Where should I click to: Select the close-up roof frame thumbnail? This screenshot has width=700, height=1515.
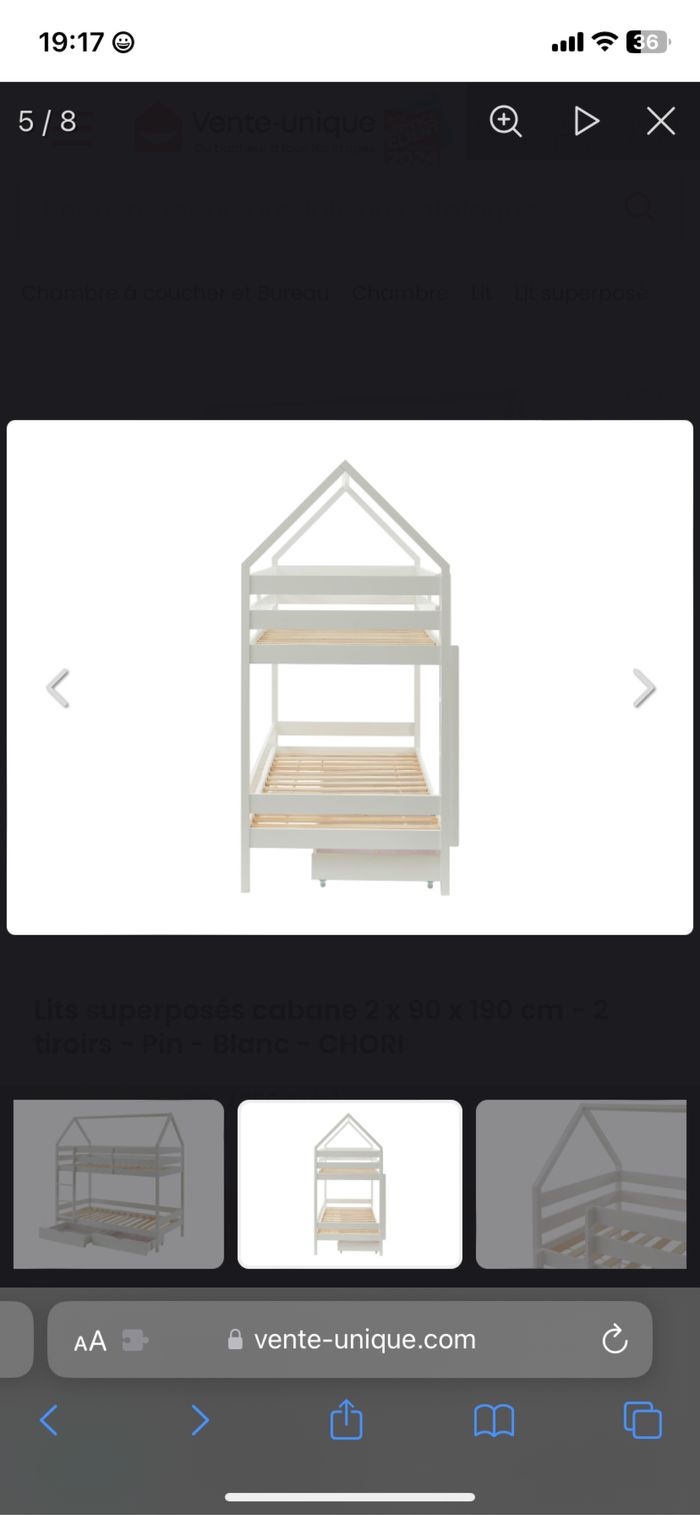pos(581,1184)
